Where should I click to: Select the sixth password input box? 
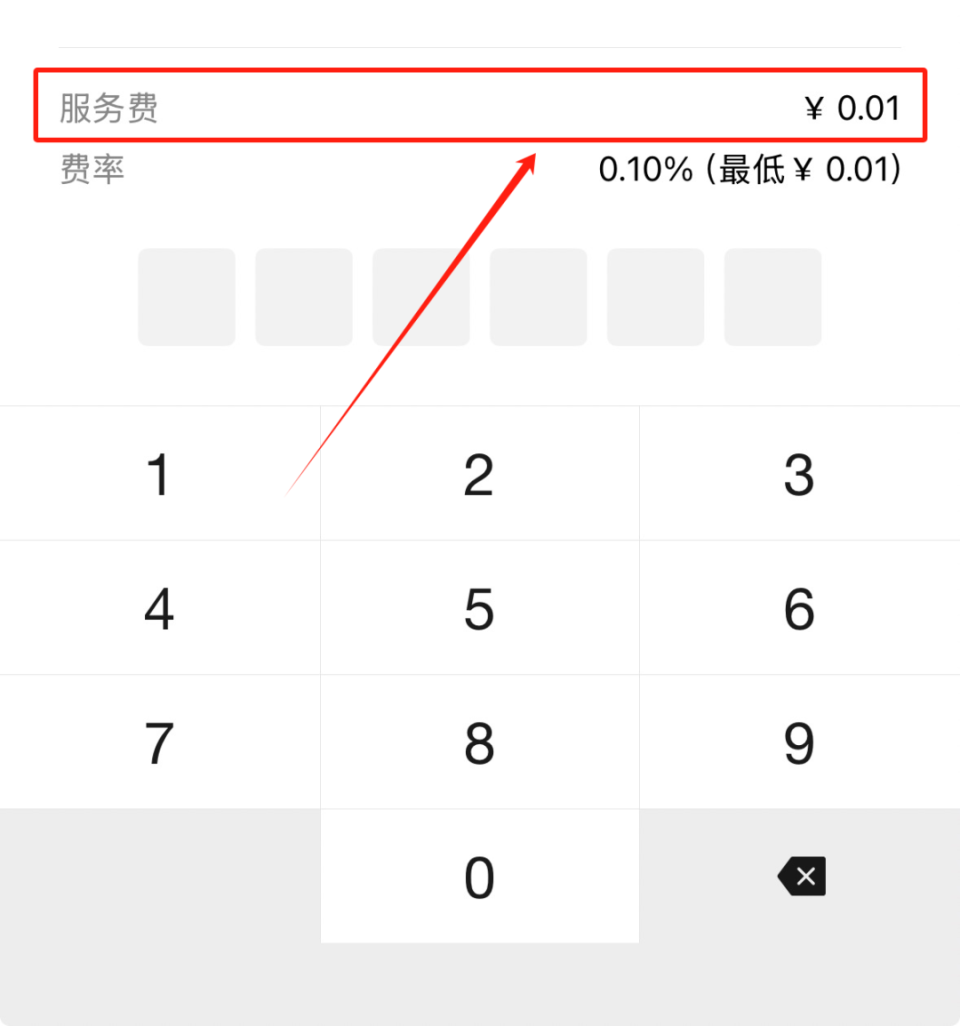(x=772, y=297)
